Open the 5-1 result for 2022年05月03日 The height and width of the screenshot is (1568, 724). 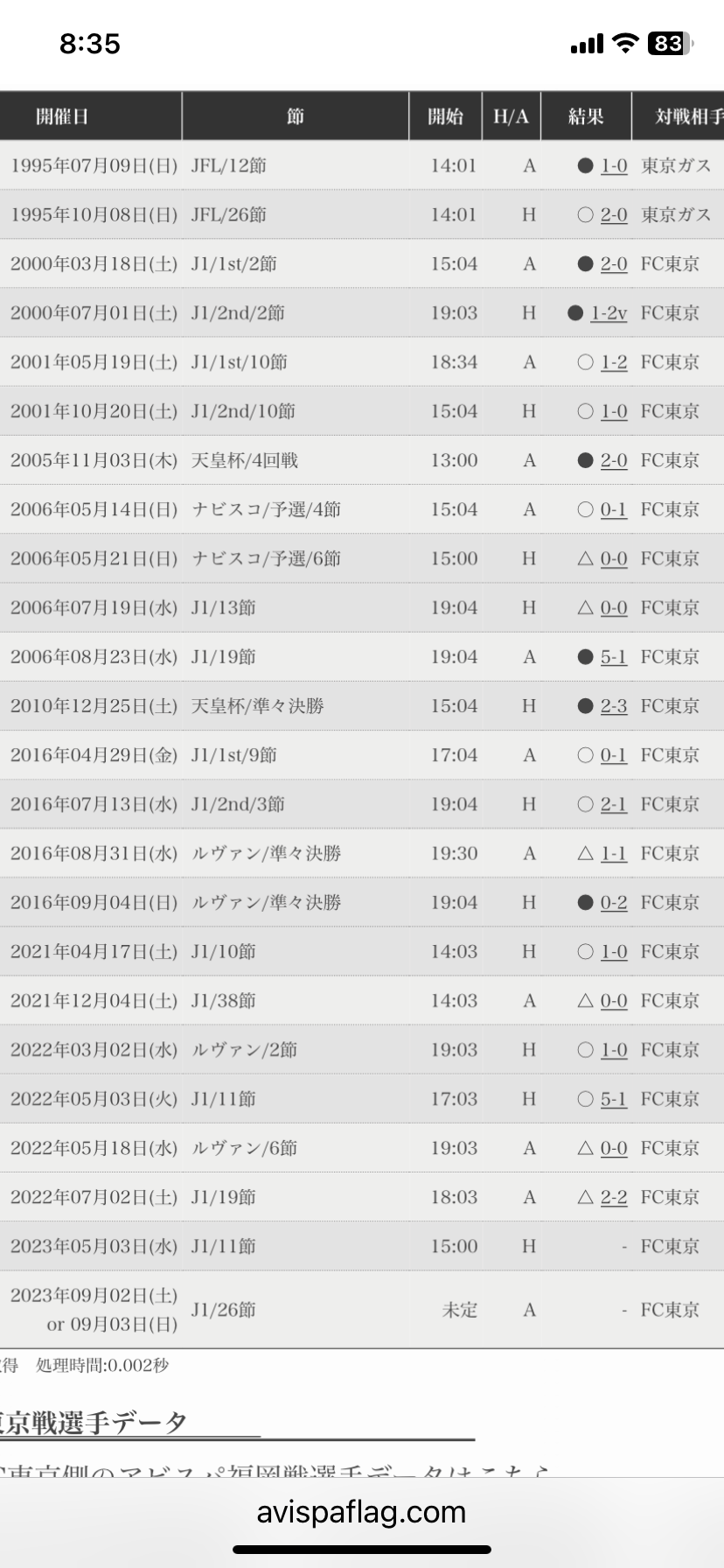coord(614,1099)
